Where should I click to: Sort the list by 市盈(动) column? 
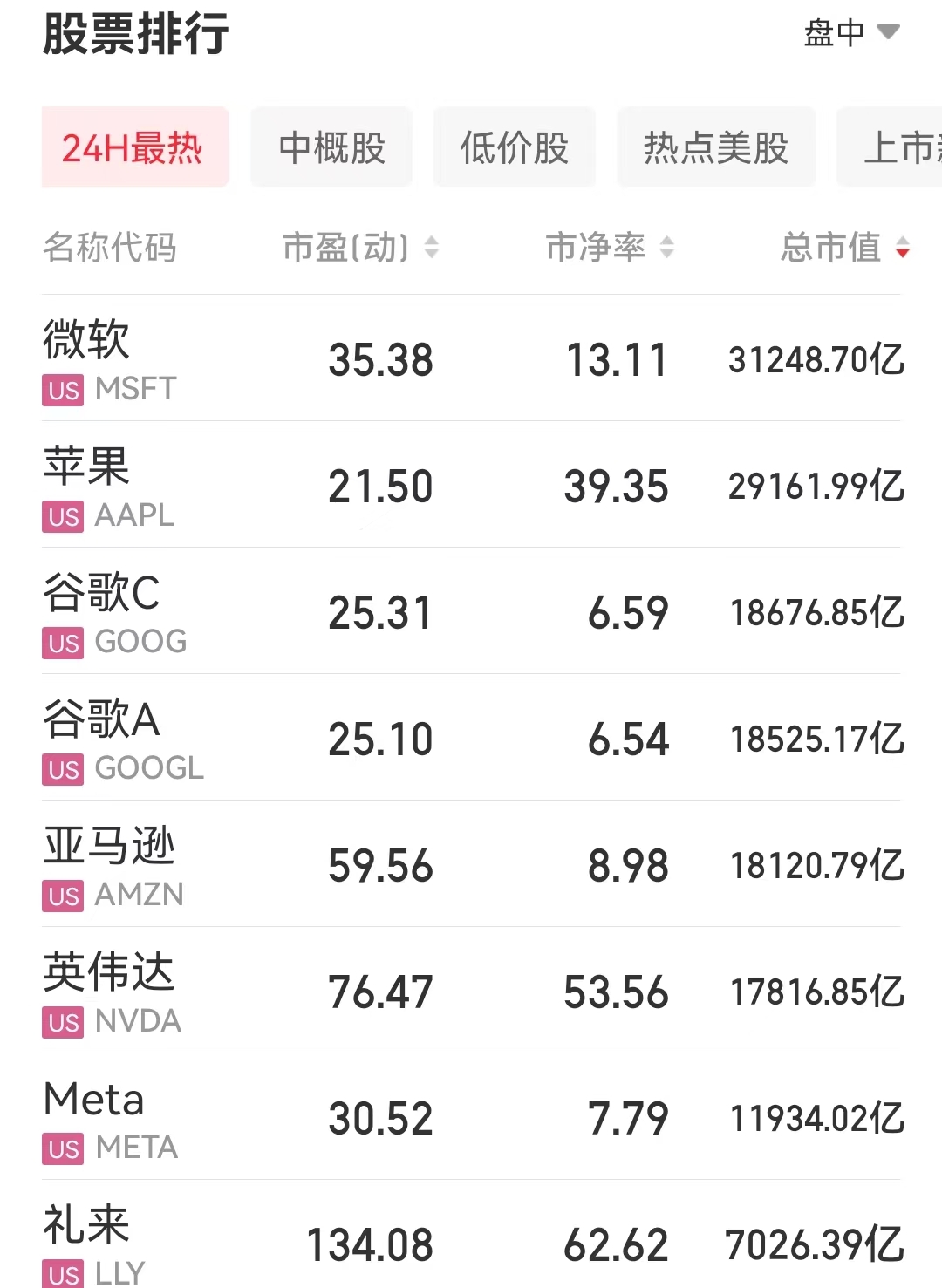[x=360, y=248]
